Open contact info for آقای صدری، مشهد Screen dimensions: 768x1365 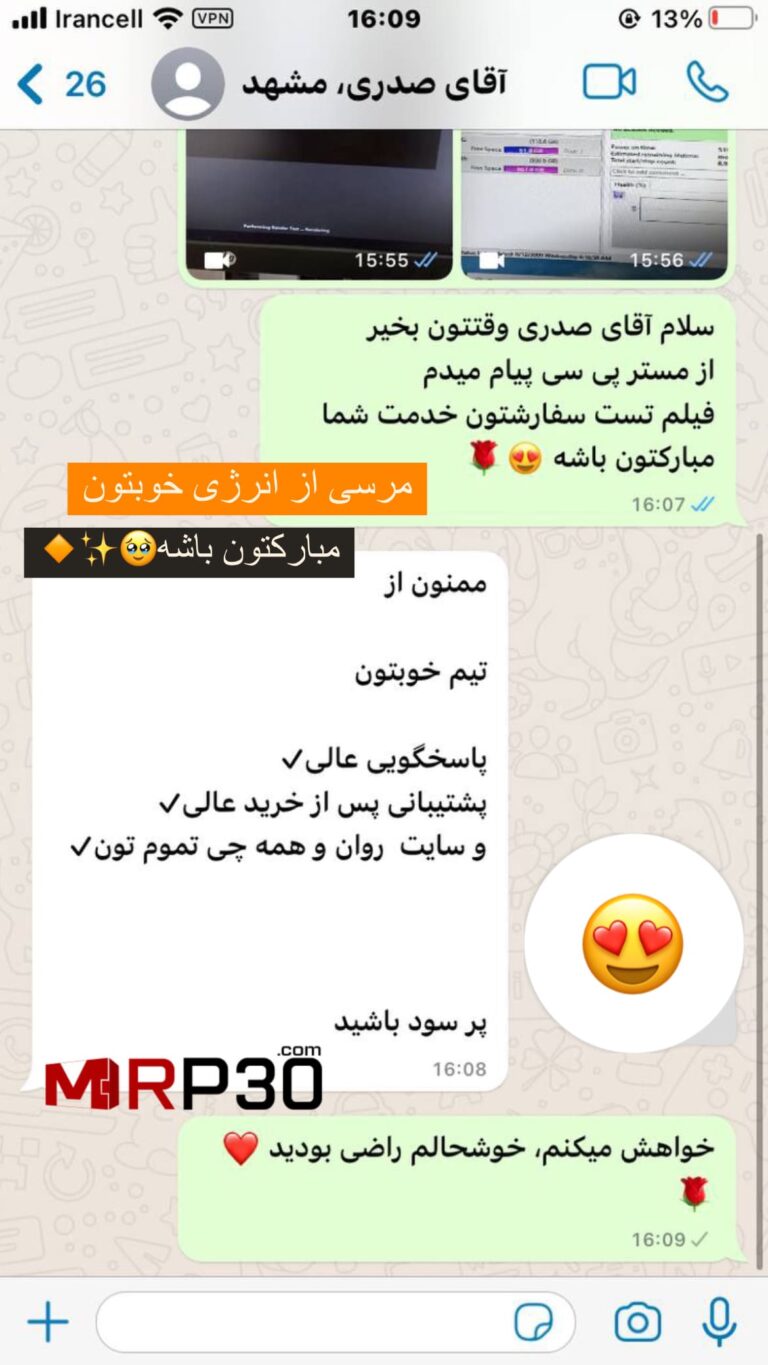coord(372,84)
